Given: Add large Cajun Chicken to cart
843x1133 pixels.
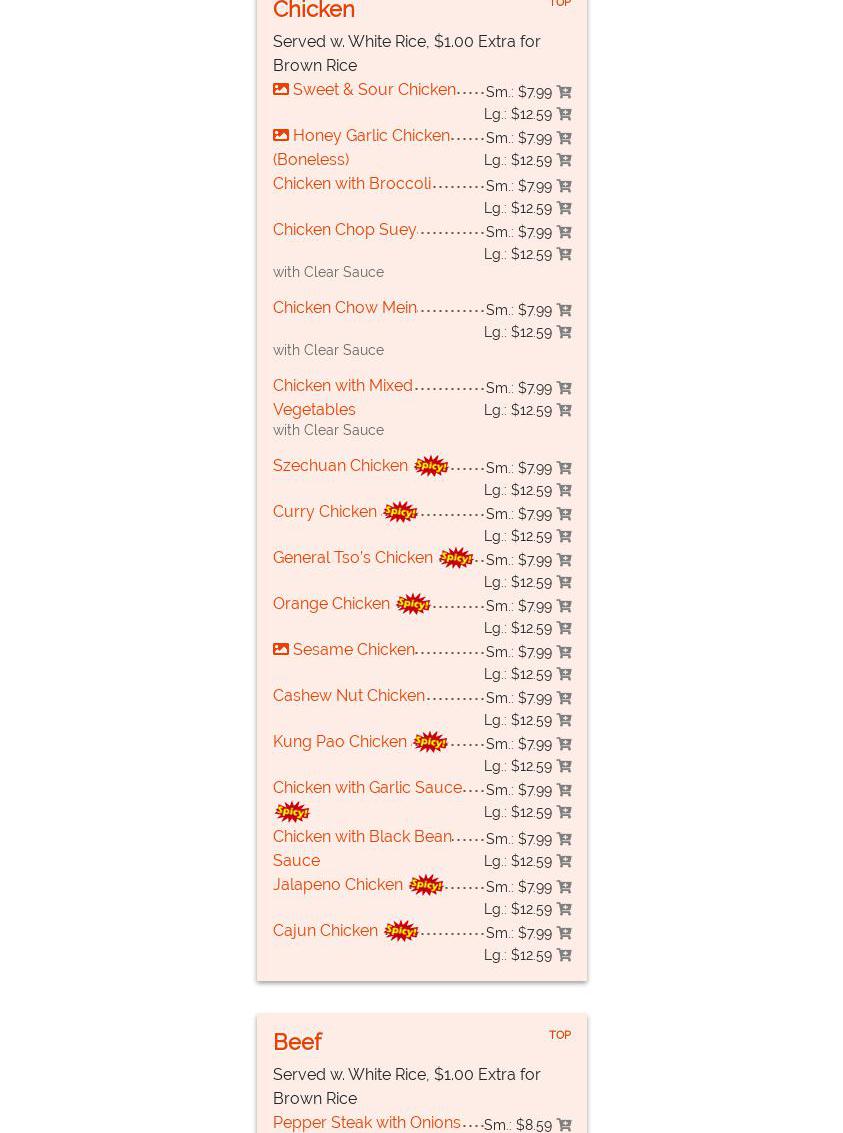Looking at the screenshot, I should 564,955.
